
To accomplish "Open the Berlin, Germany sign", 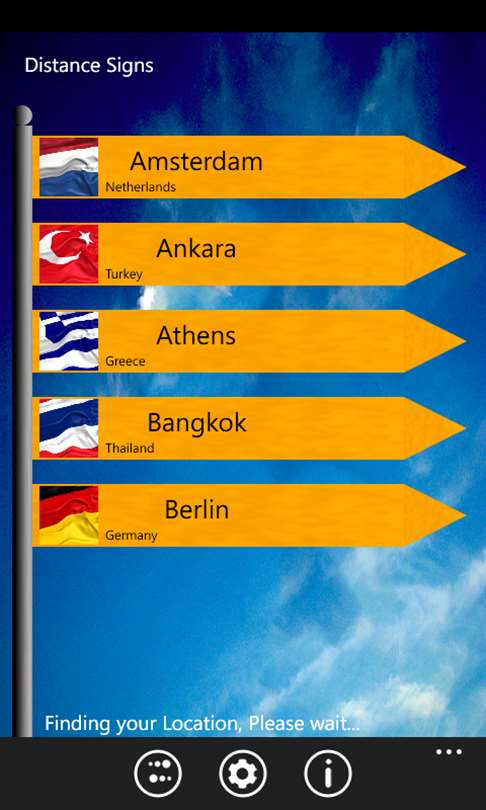I will pos(249,515).
